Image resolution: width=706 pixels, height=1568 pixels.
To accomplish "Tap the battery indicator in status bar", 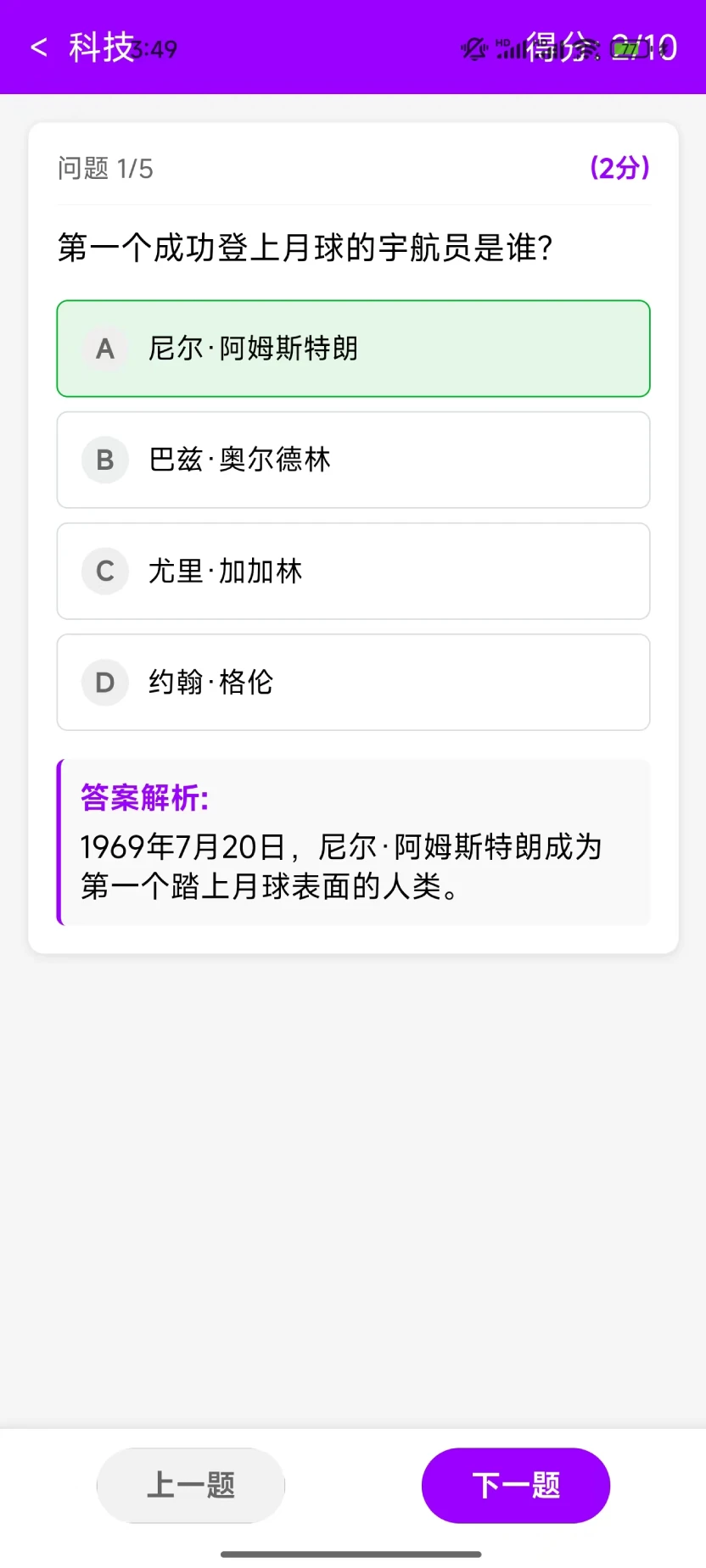I will 630,47.
